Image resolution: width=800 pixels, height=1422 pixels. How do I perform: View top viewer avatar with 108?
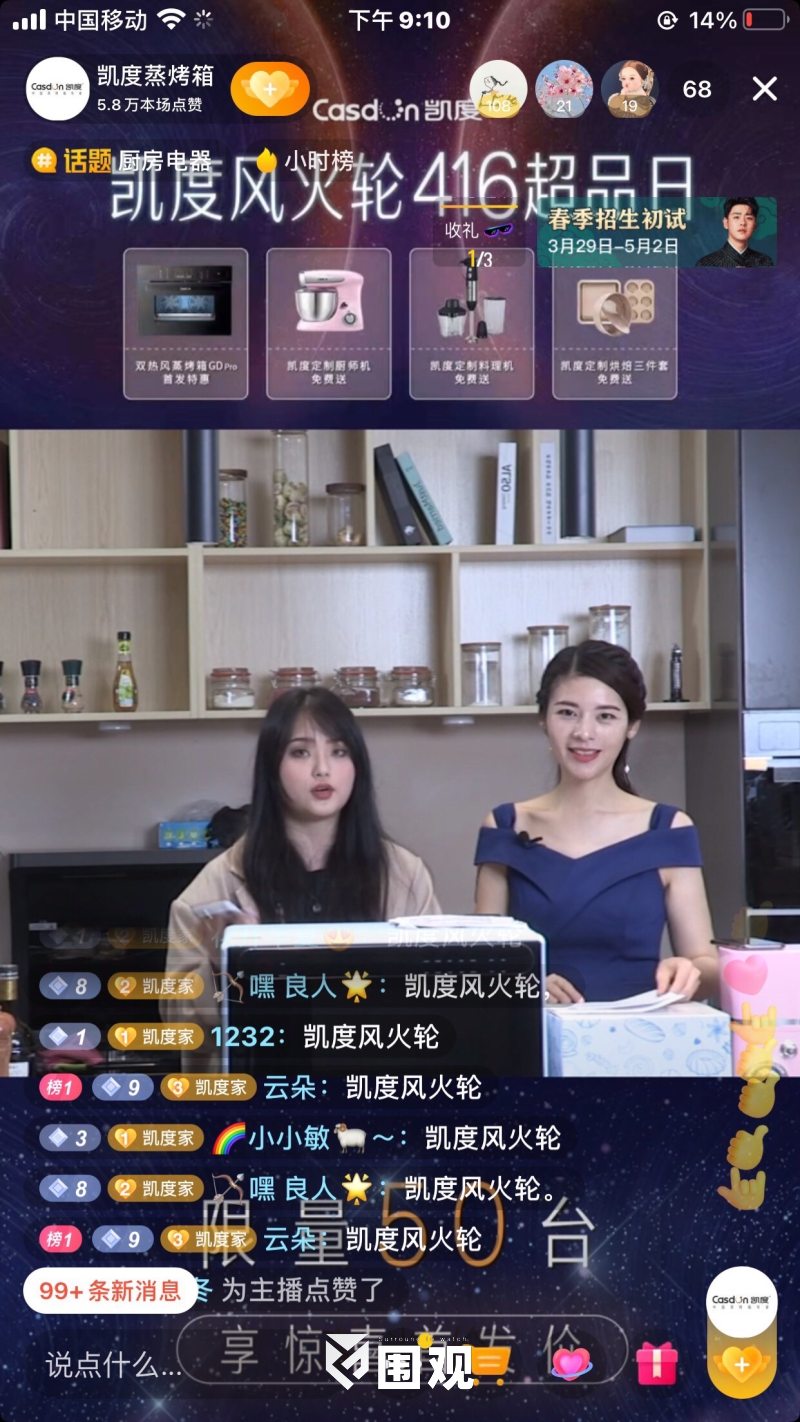point(498,89)
